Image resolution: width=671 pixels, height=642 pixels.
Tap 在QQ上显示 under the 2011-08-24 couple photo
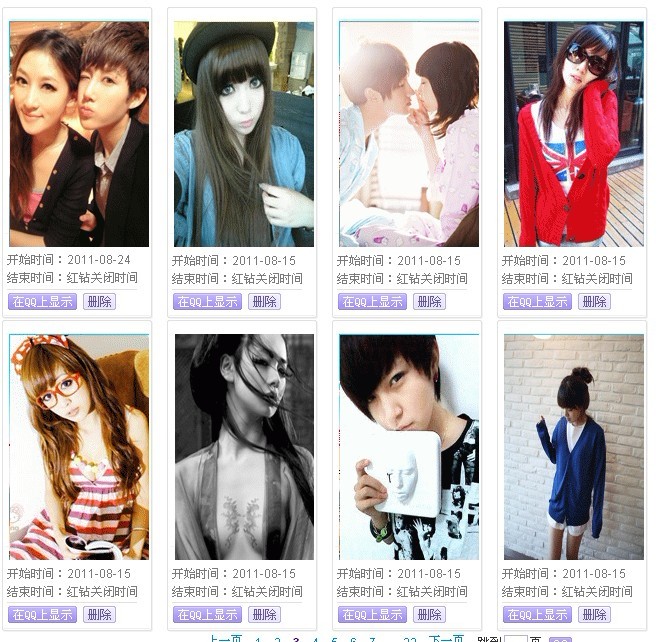click(x=42, y=301)
